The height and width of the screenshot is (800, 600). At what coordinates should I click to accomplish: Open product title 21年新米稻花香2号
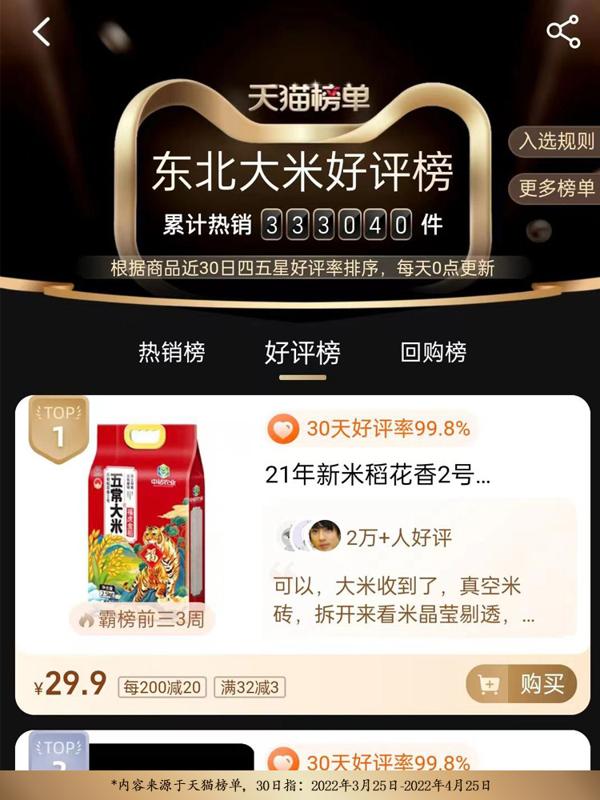coord(379,475)
